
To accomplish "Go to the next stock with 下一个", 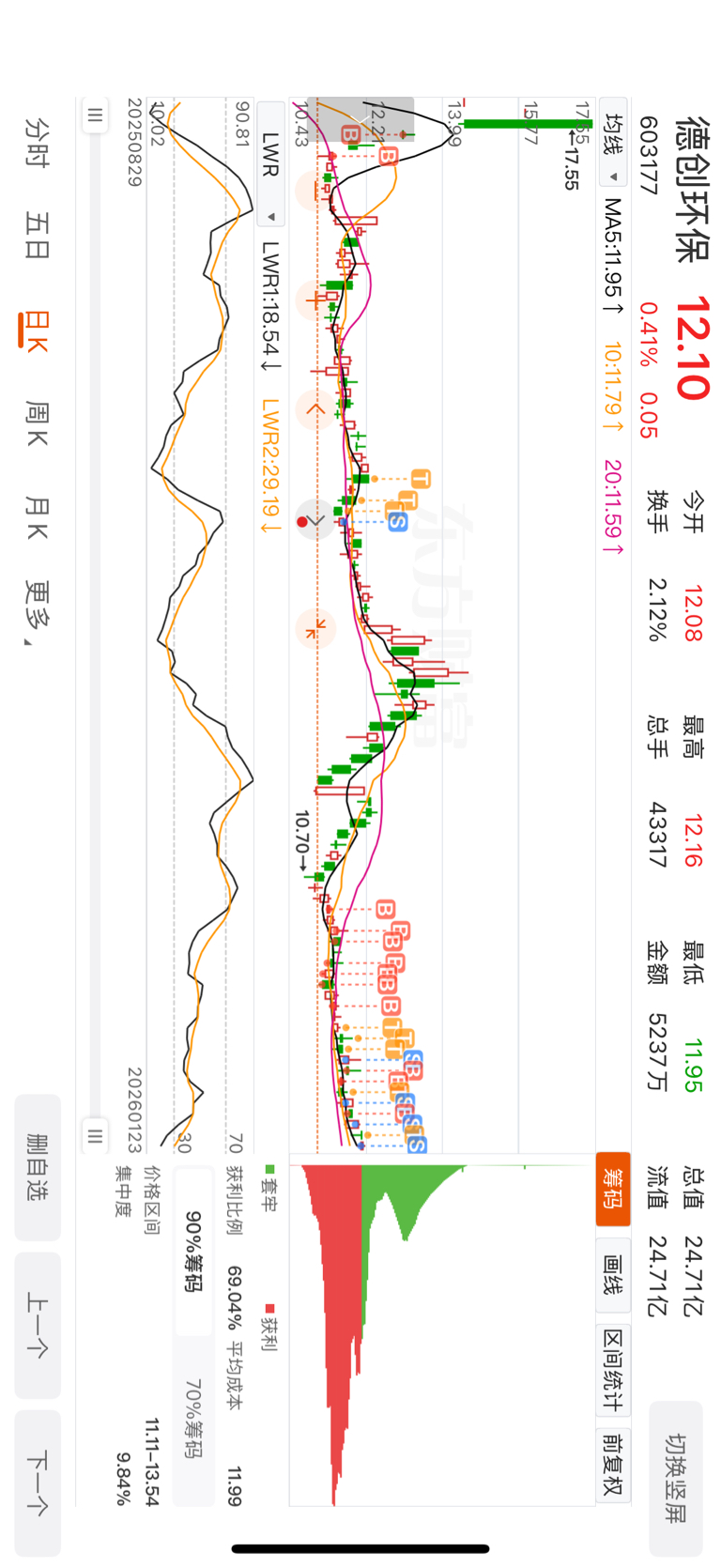I will click(x=38, y=1483).
